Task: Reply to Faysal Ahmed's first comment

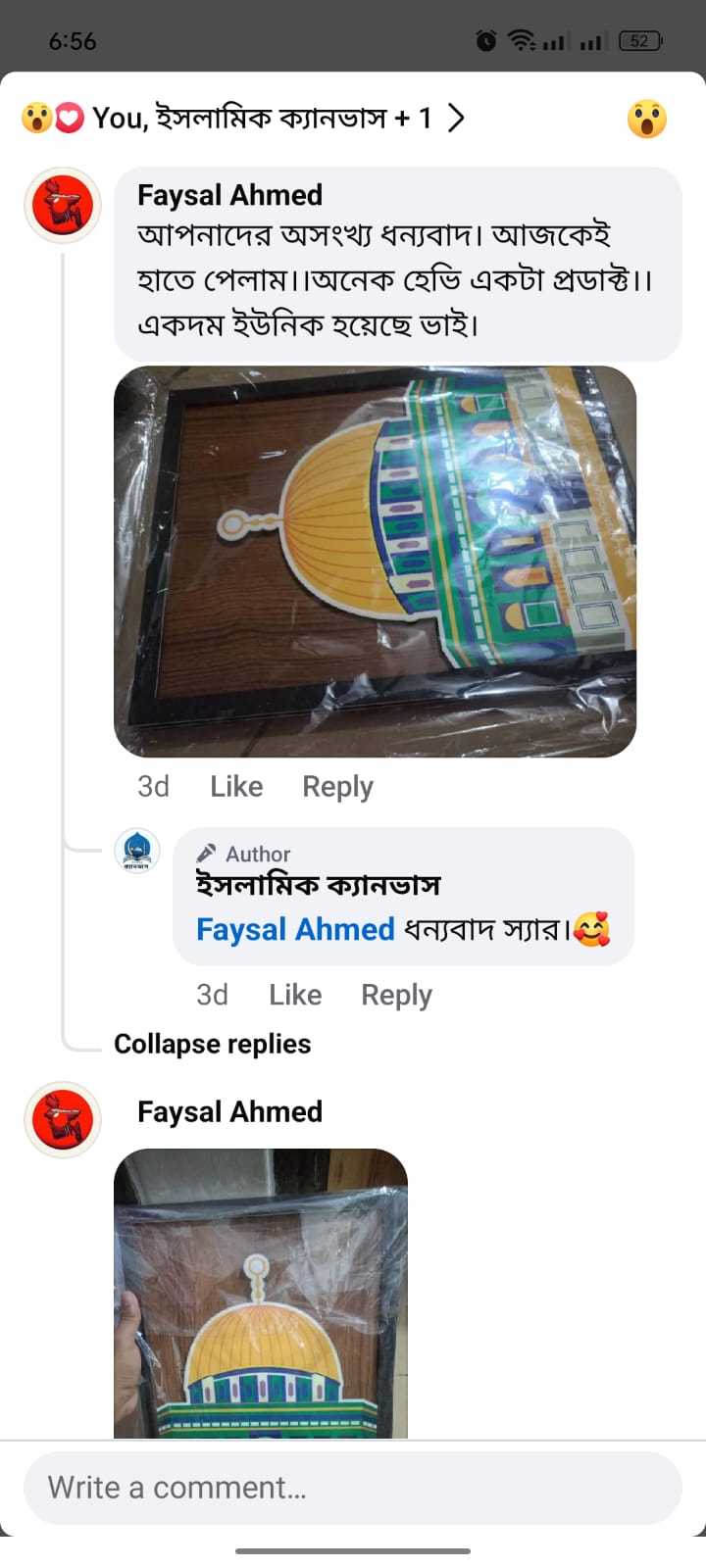Action: coord(337,787)
